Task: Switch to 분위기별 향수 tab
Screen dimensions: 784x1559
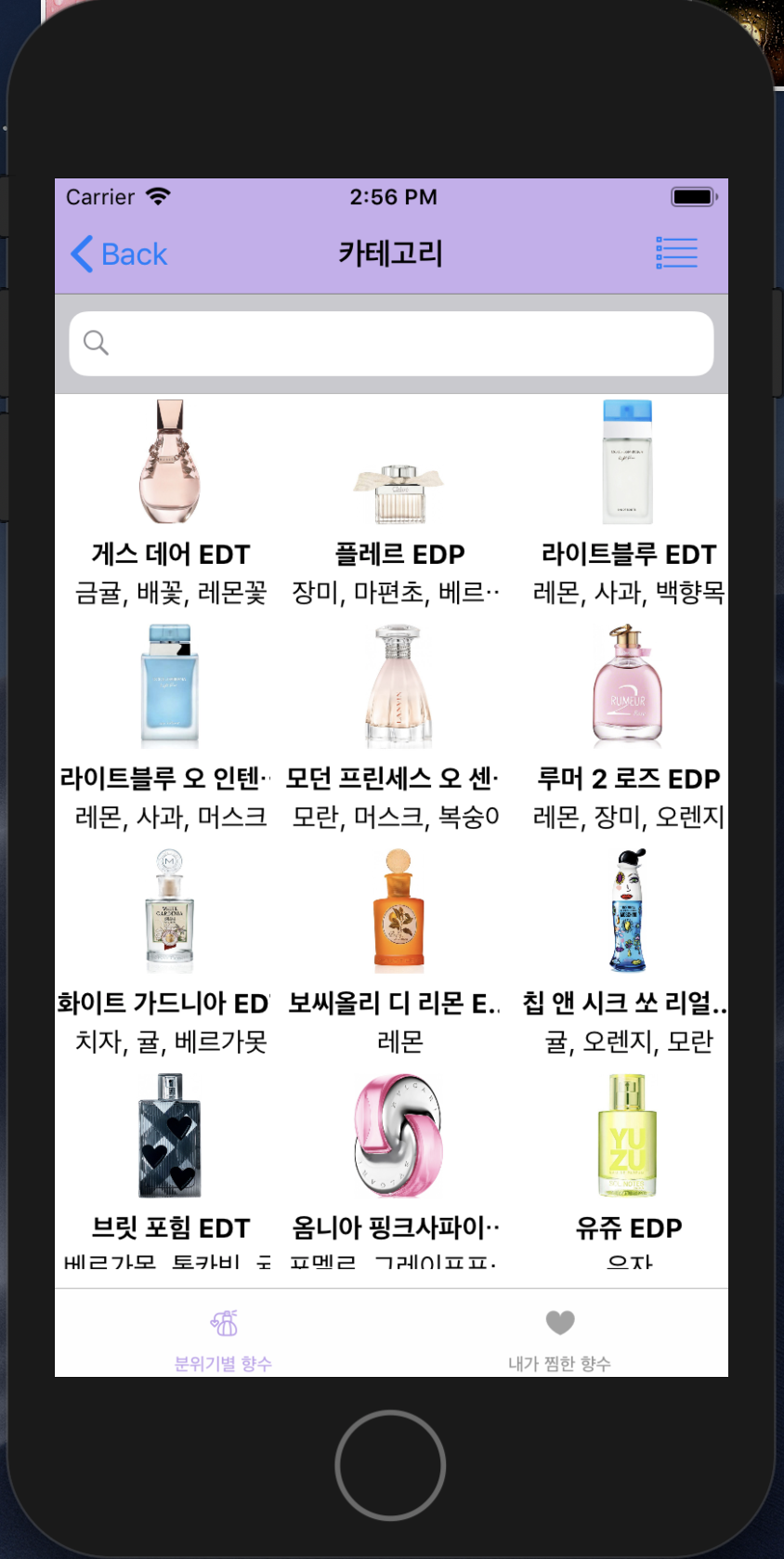Action: (x=223, y=1336)
